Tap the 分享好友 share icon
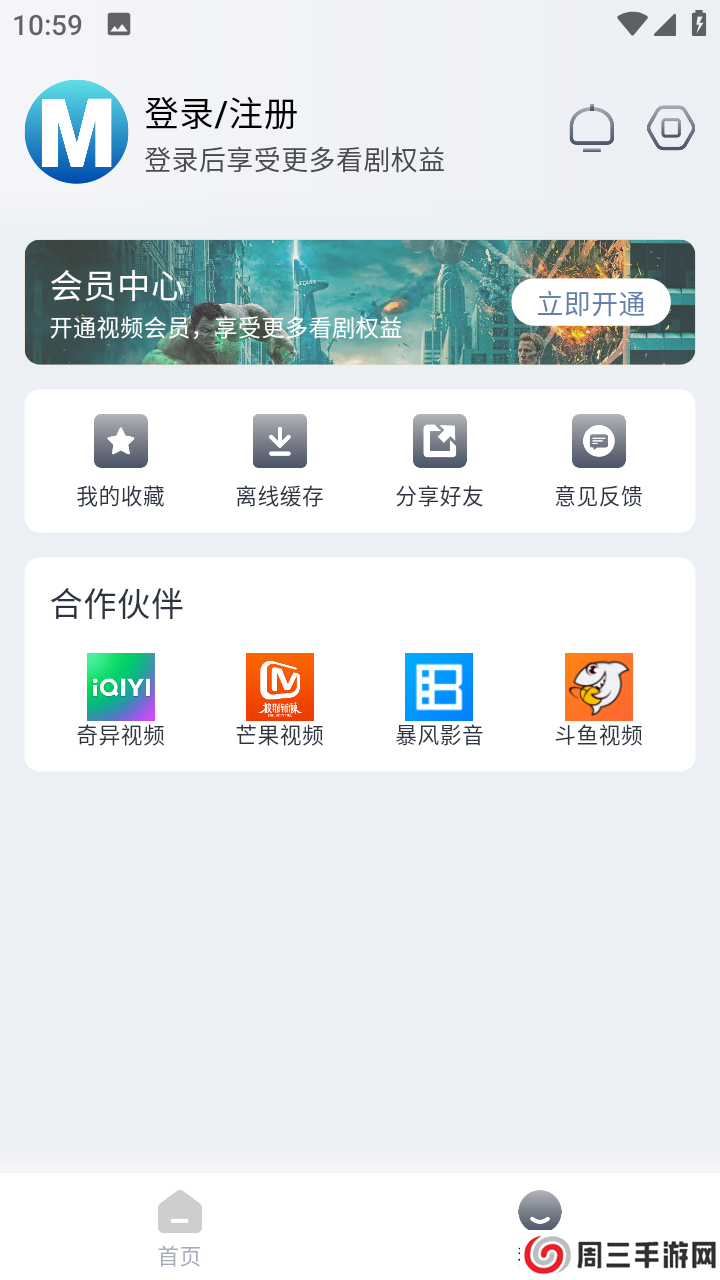Screen dimensions: 720x1280 (439, 440)
